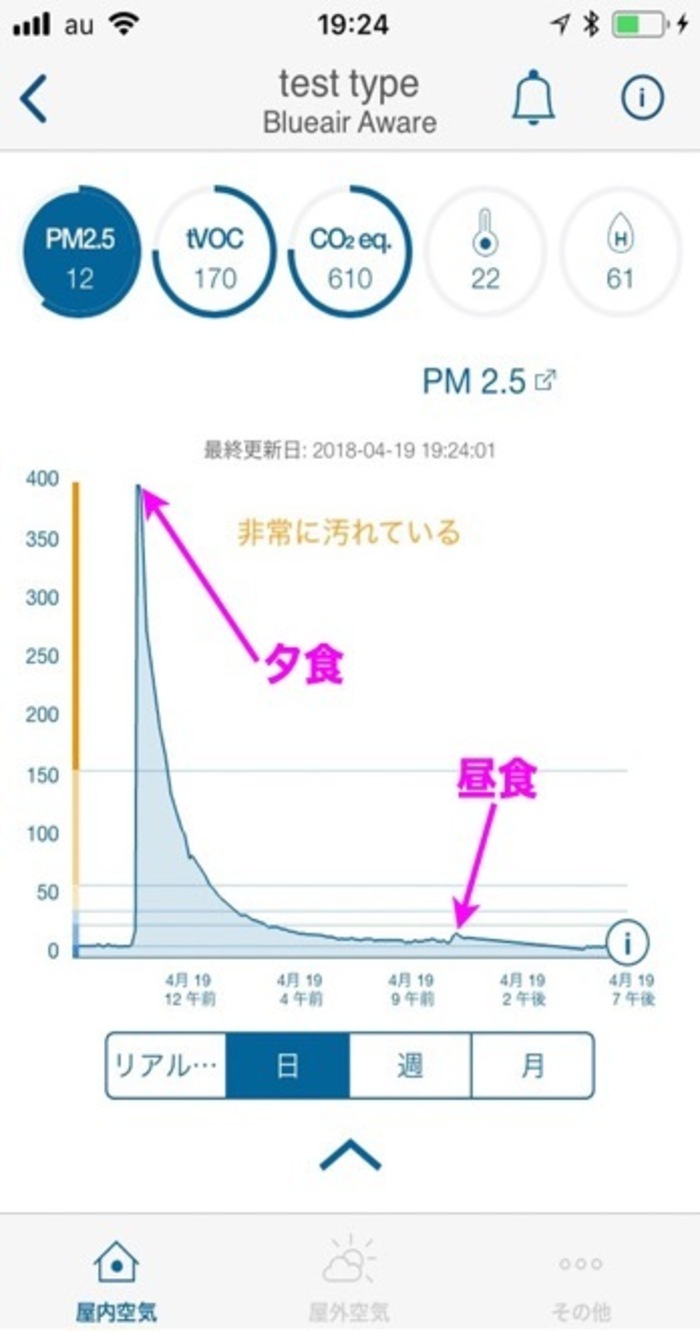Switch chart to リアル… realtime view

click(166, 1066)
